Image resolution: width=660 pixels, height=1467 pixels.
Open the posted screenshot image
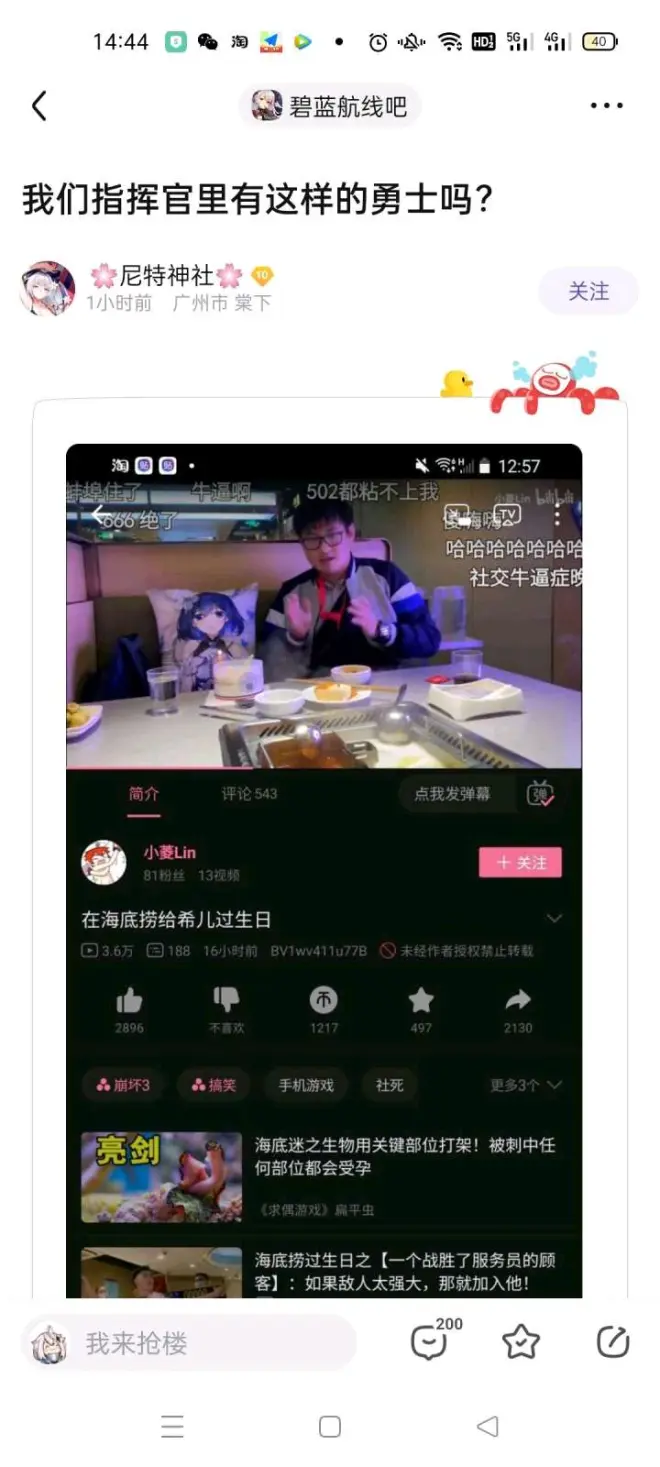324,850
